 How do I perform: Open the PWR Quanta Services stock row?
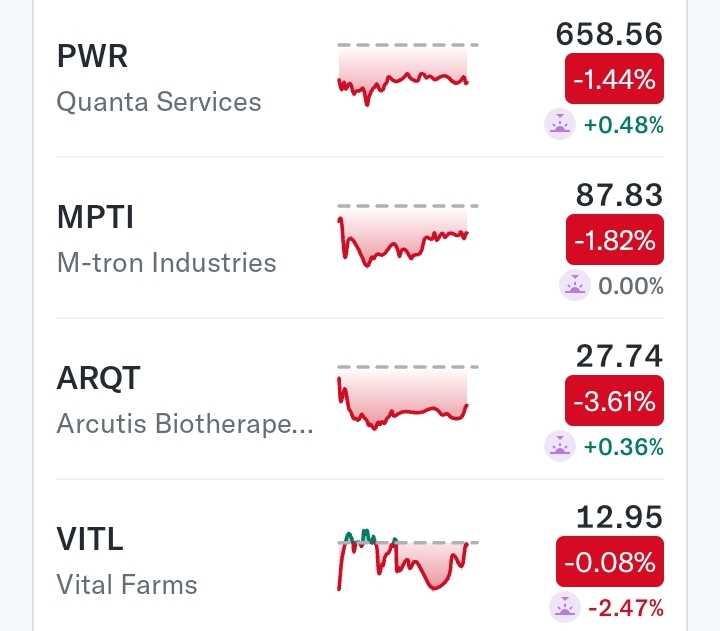[x=360, y=79]
